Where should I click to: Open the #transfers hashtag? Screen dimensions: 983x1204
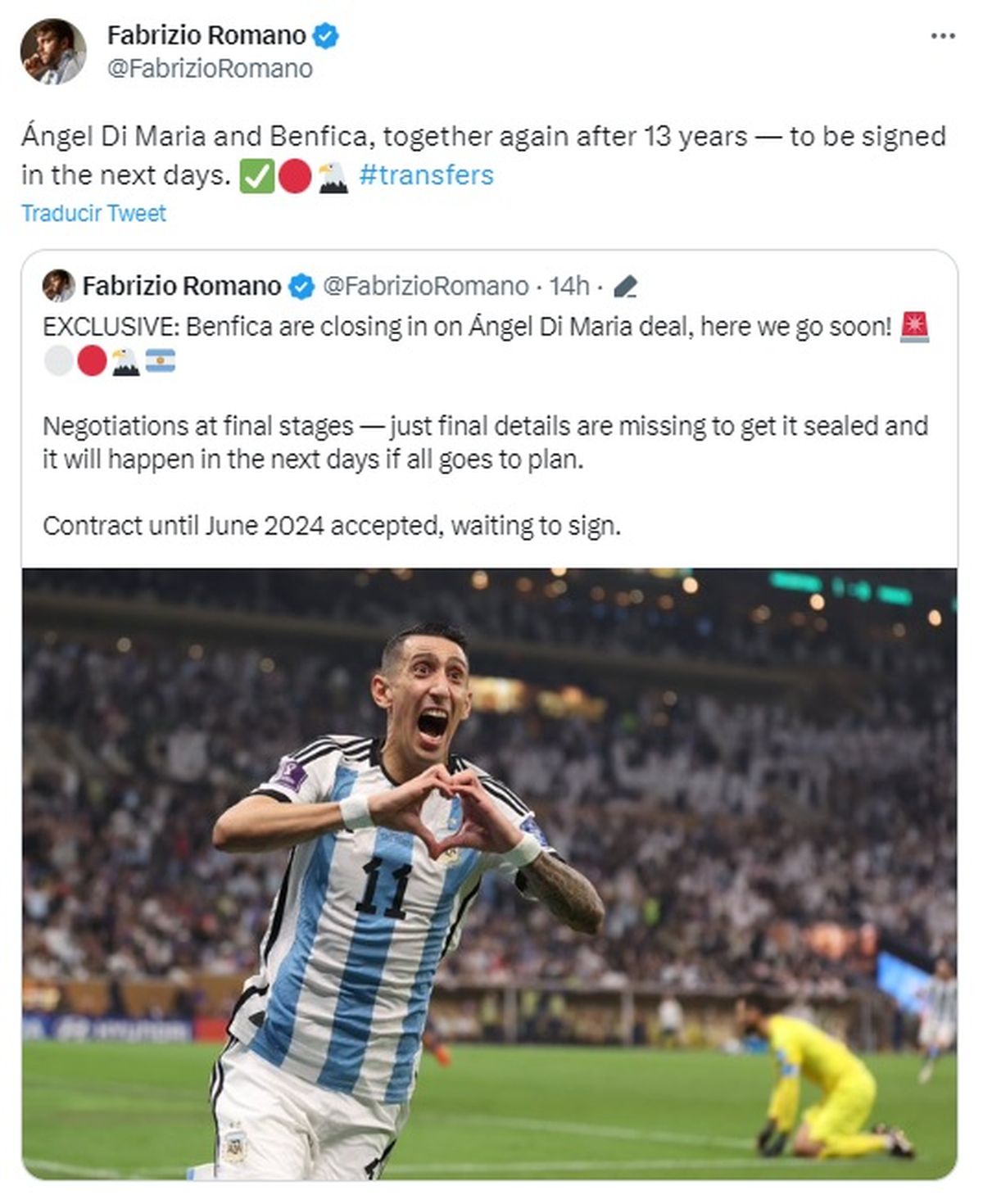(426, 175)
